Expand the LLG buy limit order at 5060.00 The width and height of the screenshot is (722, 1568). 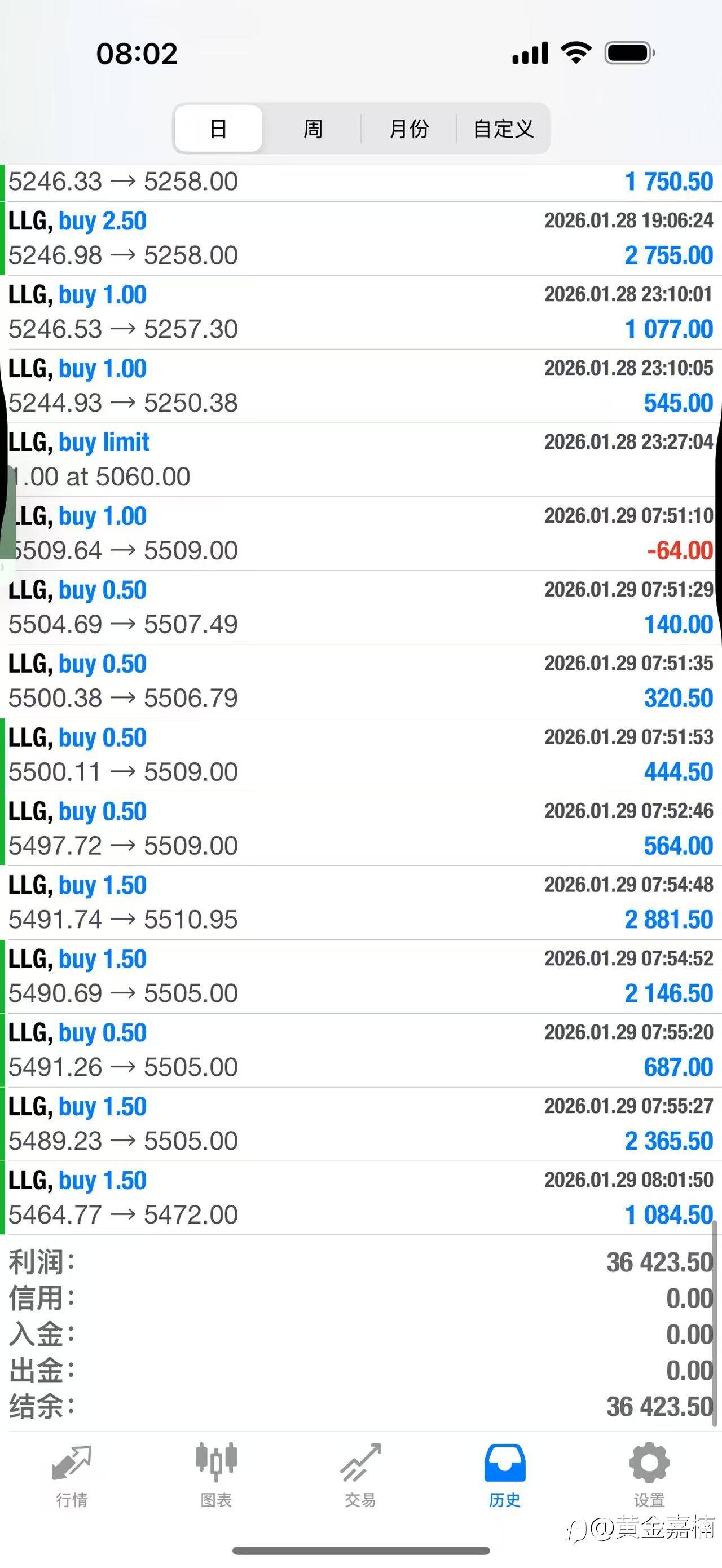click(361, 460)
